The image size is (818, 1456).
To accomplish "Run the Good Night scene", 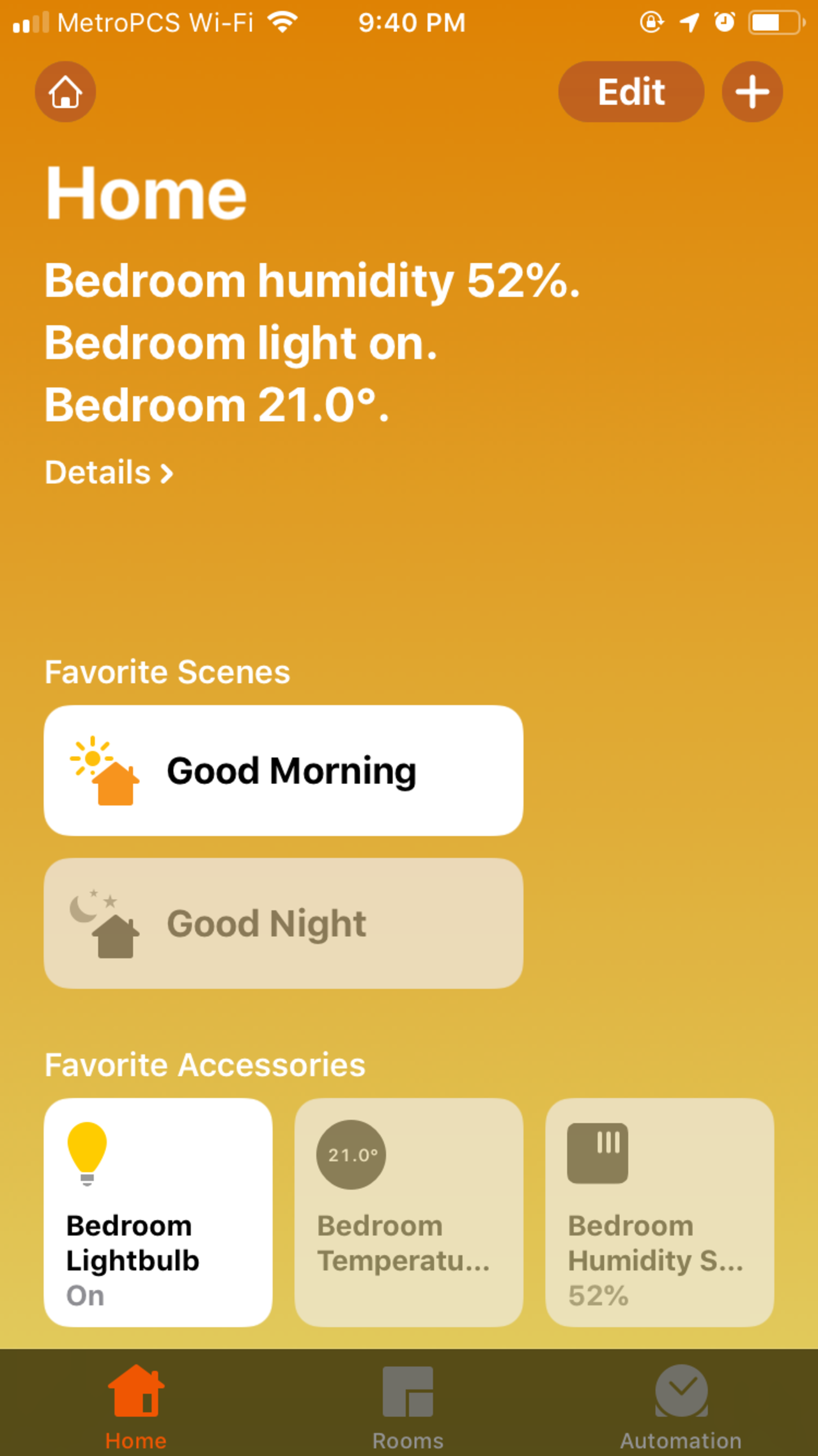I will (283, 923).
